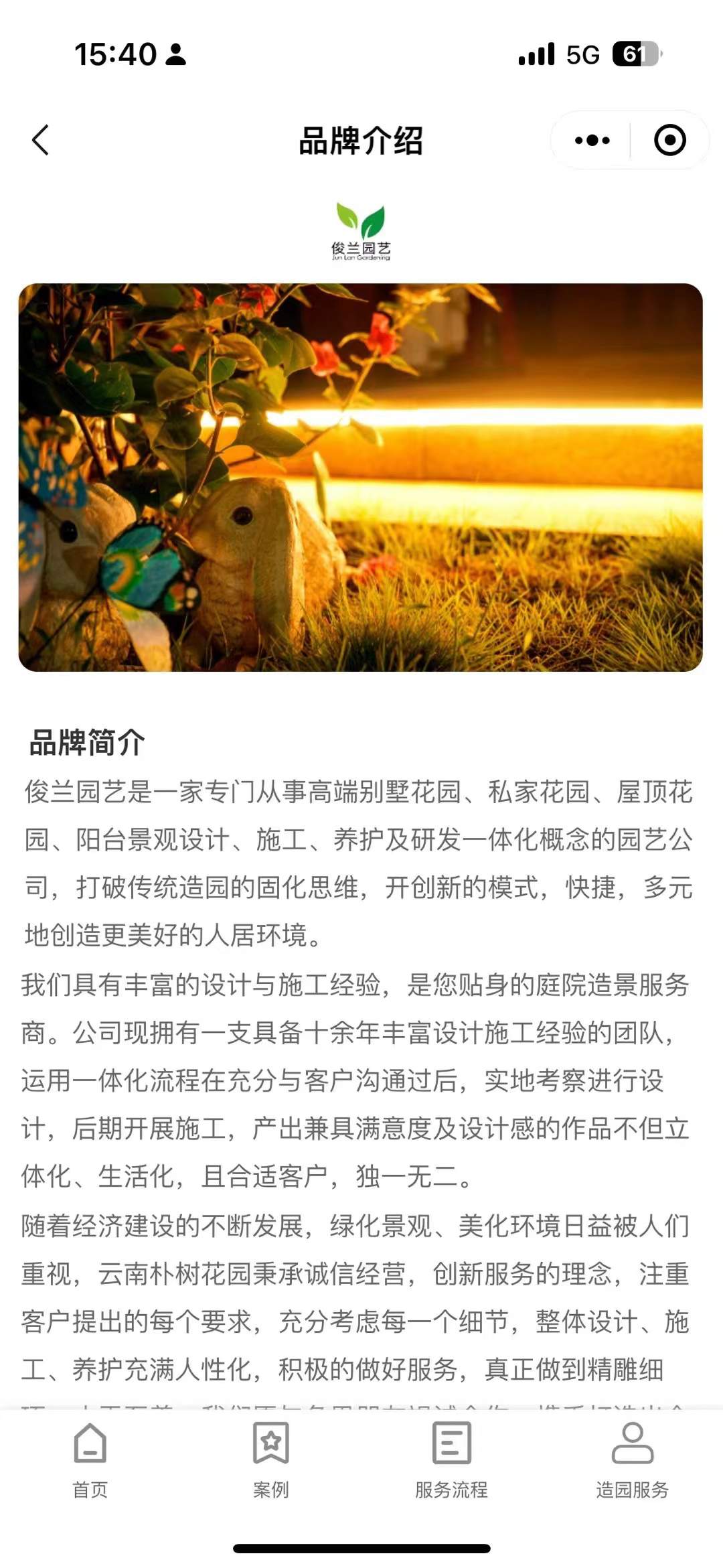Go back using the top-left arrow

tap(40, 141)
